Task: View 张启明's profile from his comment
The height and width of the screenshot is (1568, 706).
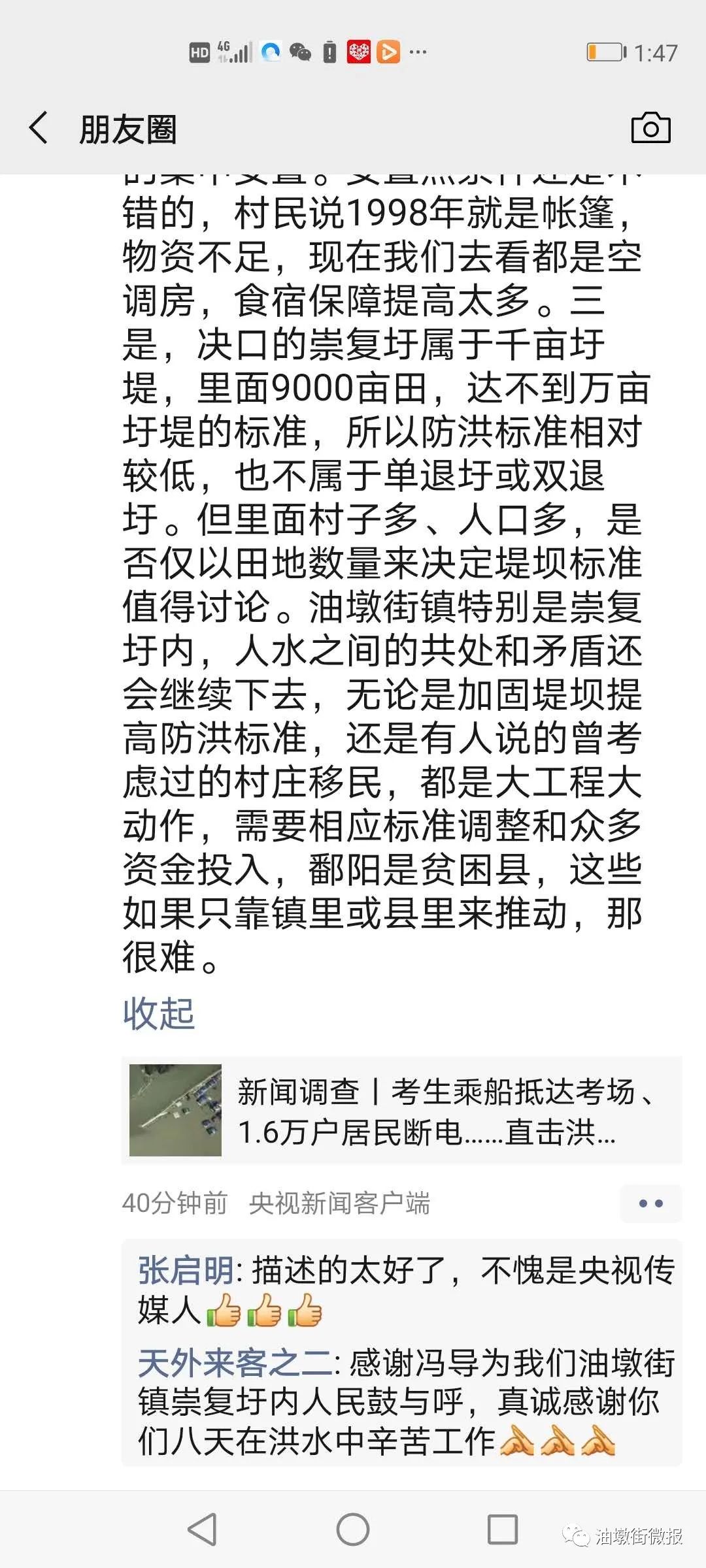Action: 186,1271
